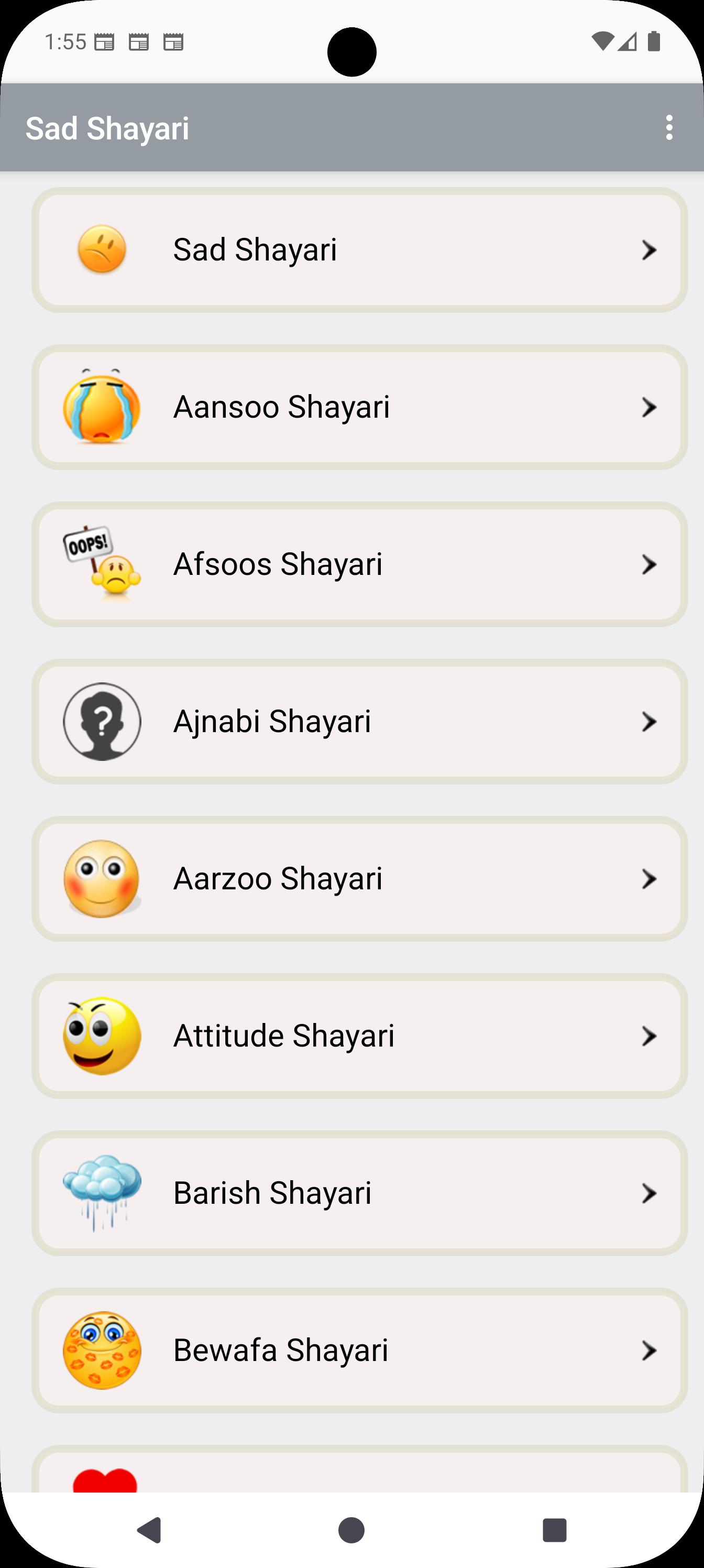Choose Barish Shayari
The image size is (704, 1568).
click(359, 1192)
